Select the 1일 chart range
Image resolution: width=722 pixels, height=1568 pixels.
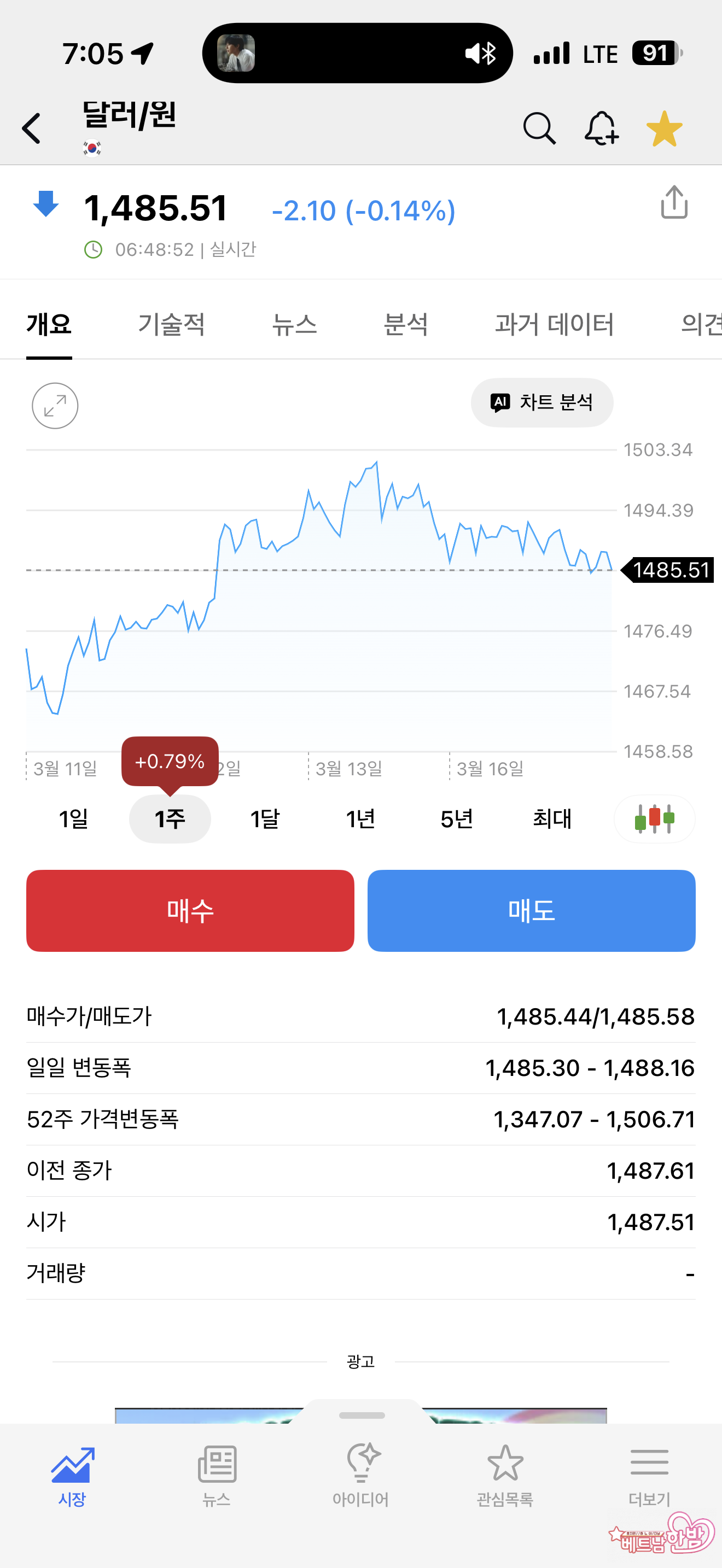(74, 818)
